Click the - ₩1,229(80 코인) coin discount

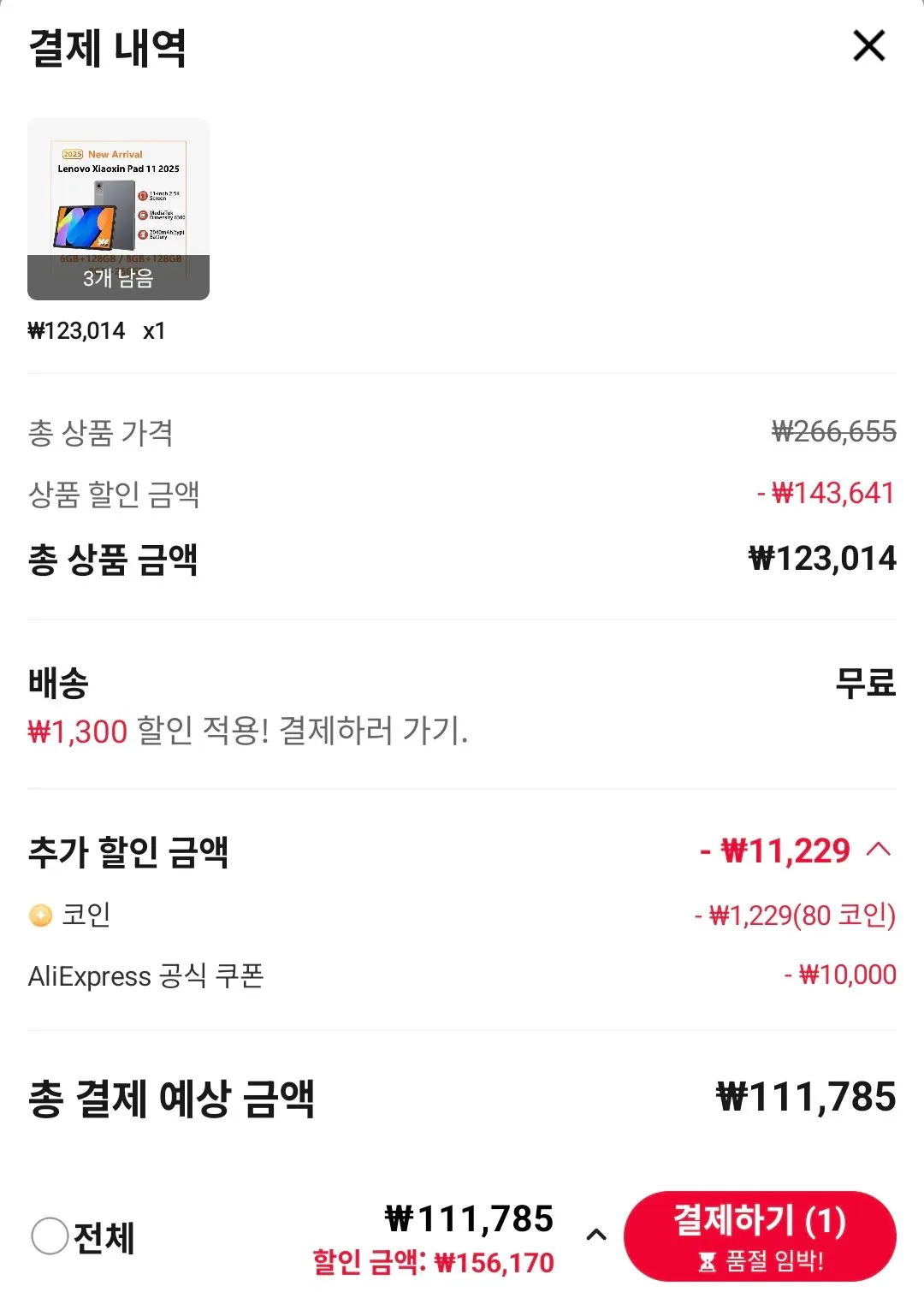797,916
